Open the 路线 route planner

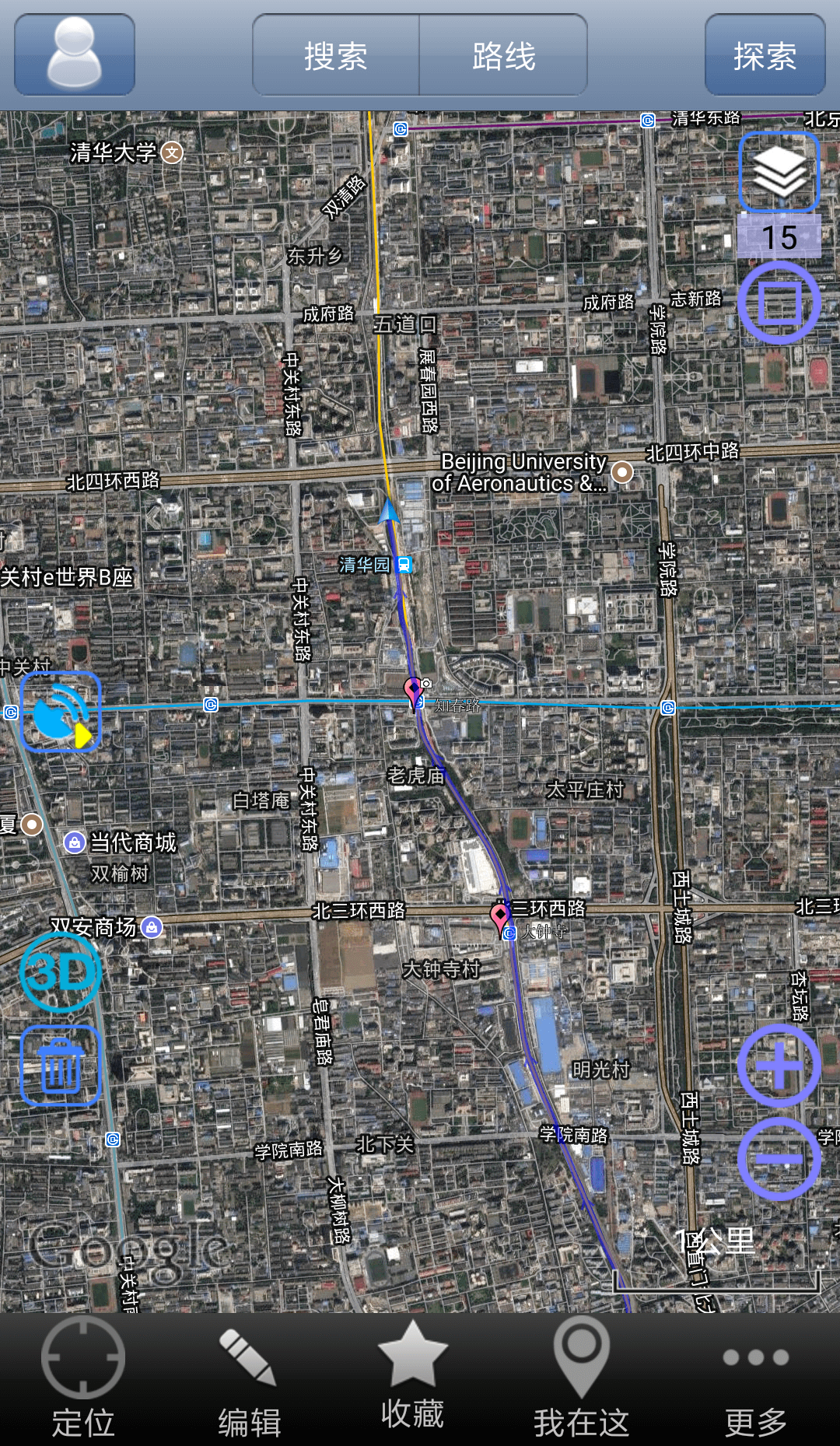pyautogui.click(x=503, y=55)
